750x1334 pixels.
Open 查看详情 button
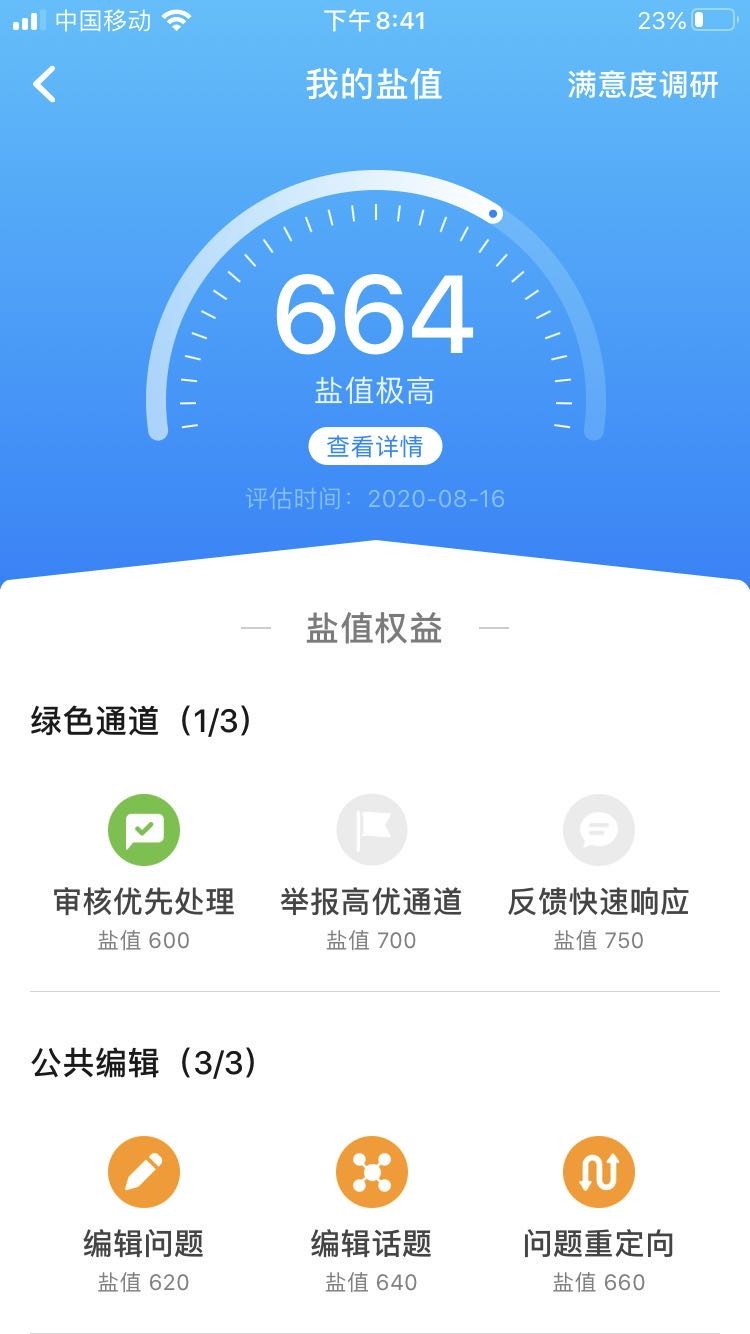click(x=375, y=446)
